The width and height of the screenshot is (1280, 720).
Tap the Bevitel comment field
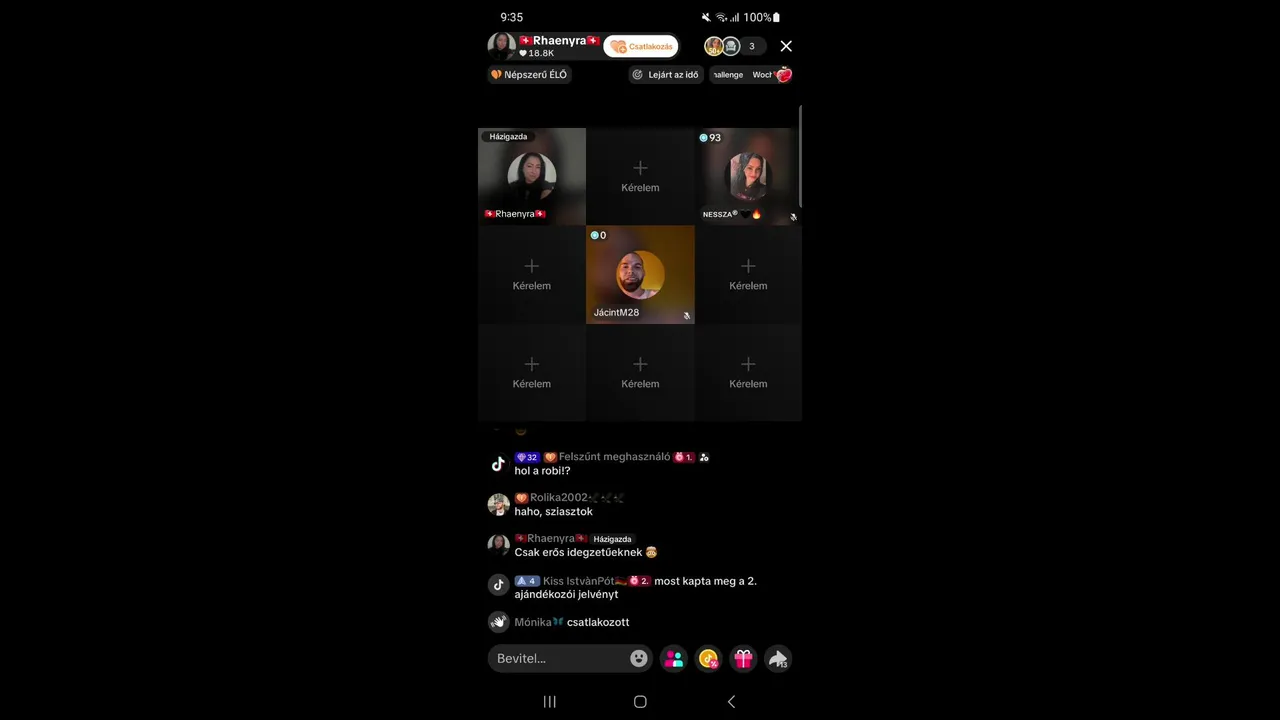click(x=560, y=658)
